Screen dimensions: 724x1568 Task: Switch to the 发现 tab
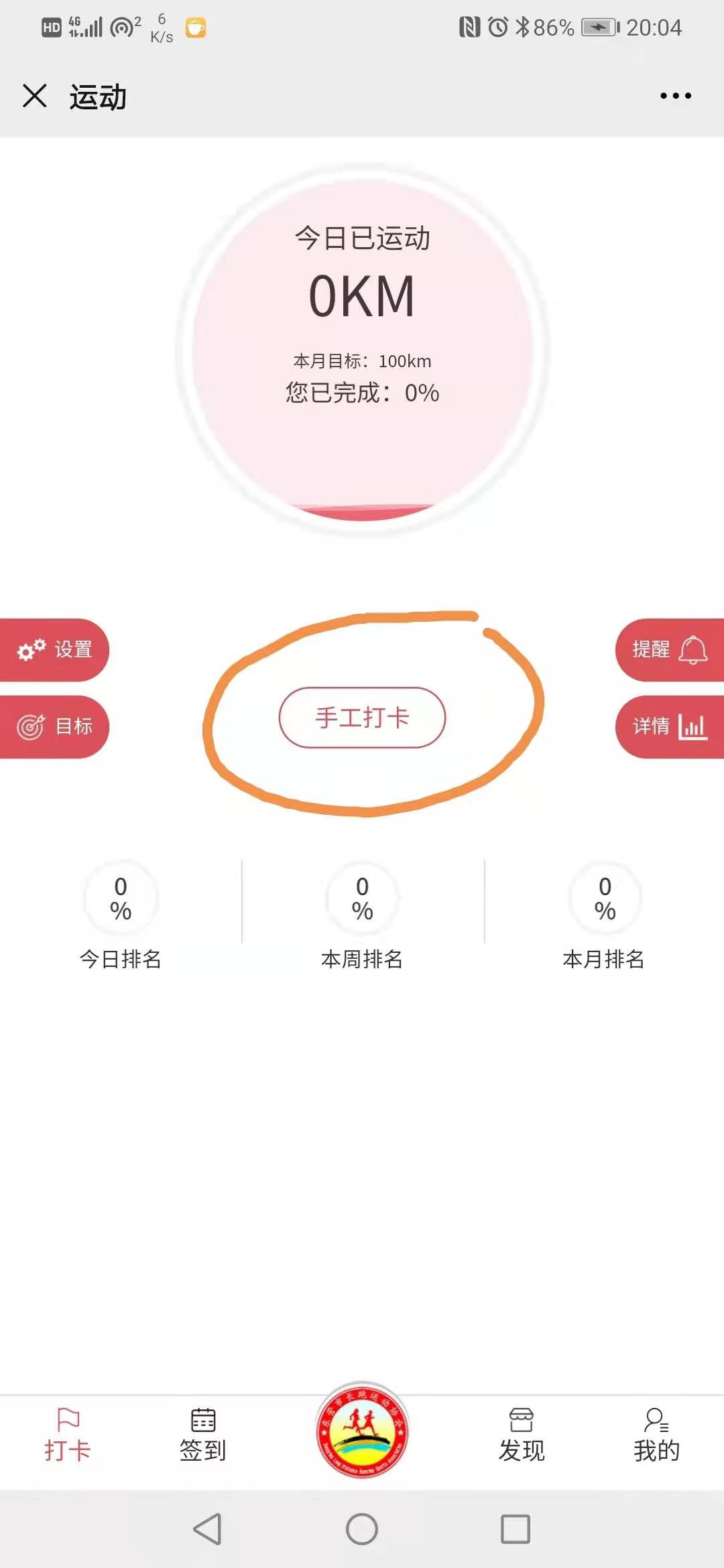(522, 1435)
